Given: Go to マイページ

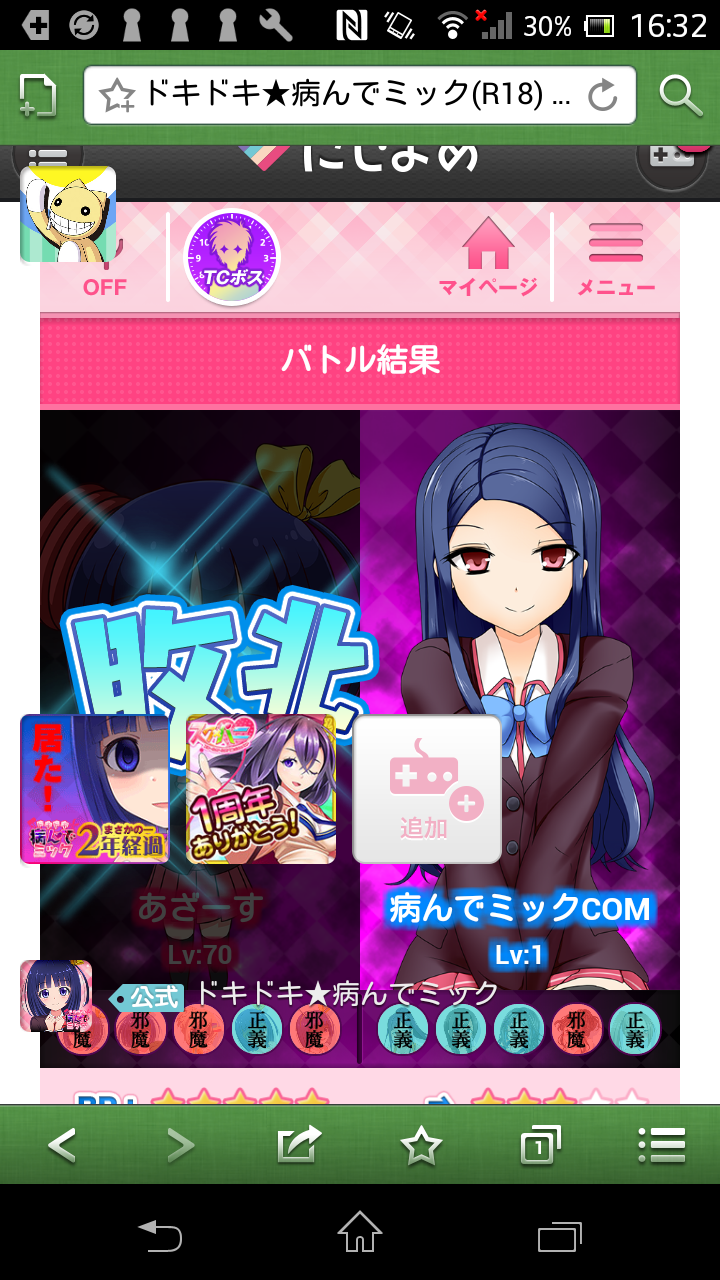Looking at the screenshot, I should [488, 258].
